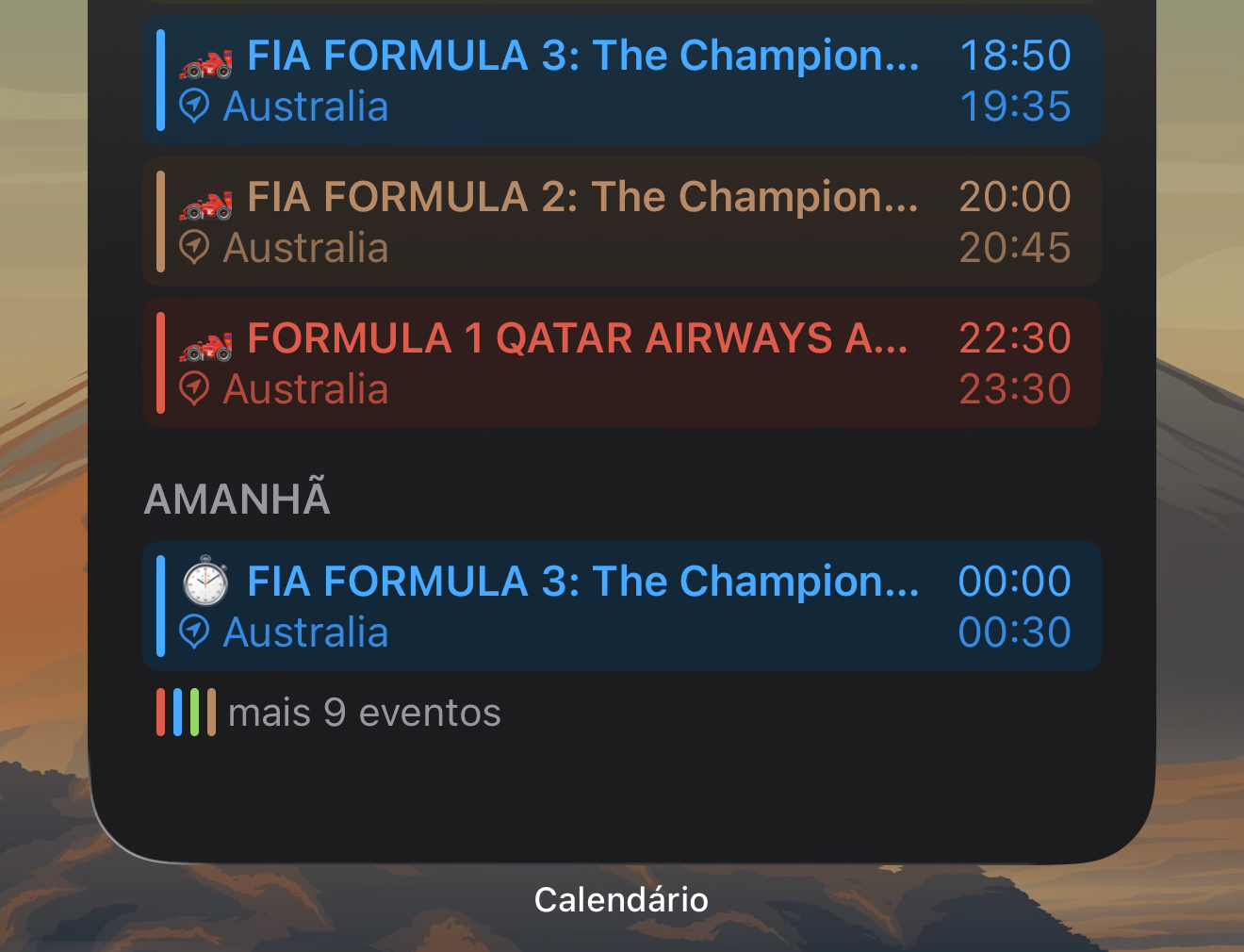Open tomorrow's FIA Formula 3 event at 00:00

click(622, 607)
